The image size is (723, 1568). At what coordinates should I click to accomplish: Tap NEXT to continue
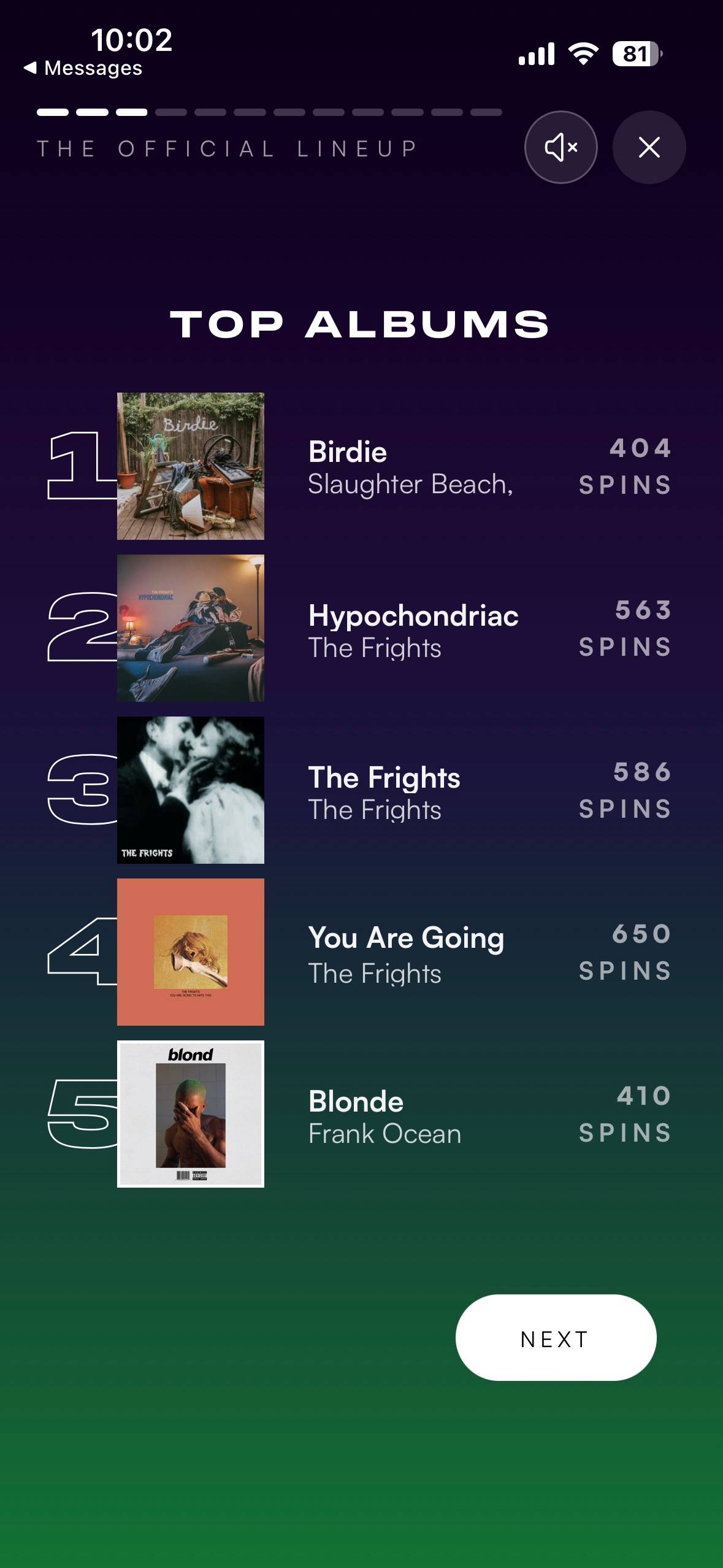(x=556, y=1339)
